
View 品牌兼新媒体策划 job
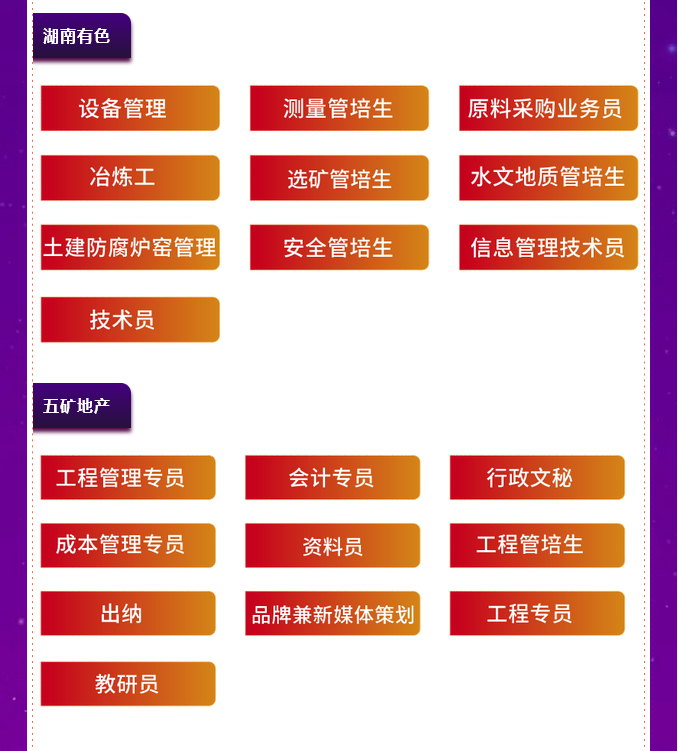[332, 613]
